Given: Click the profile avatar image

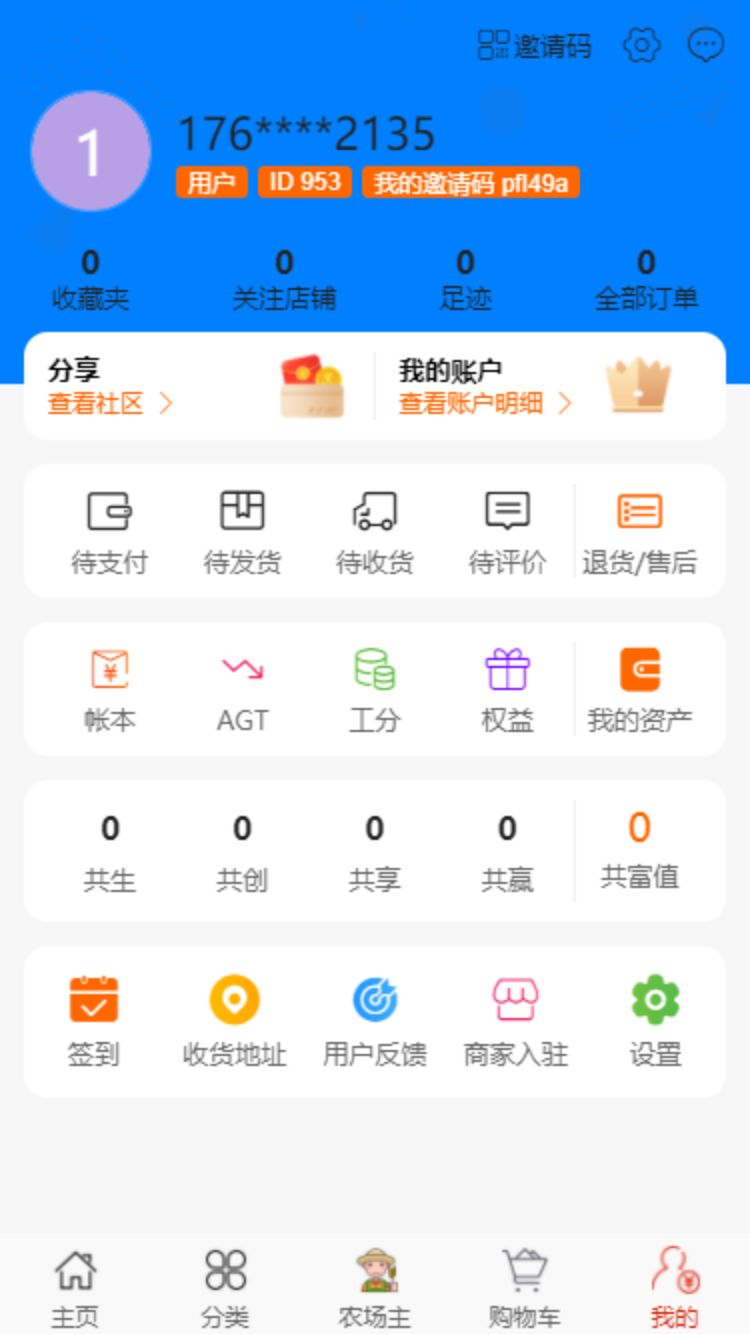Looking at the screenshot, I should pyautogui.click(x=90, y=150).
